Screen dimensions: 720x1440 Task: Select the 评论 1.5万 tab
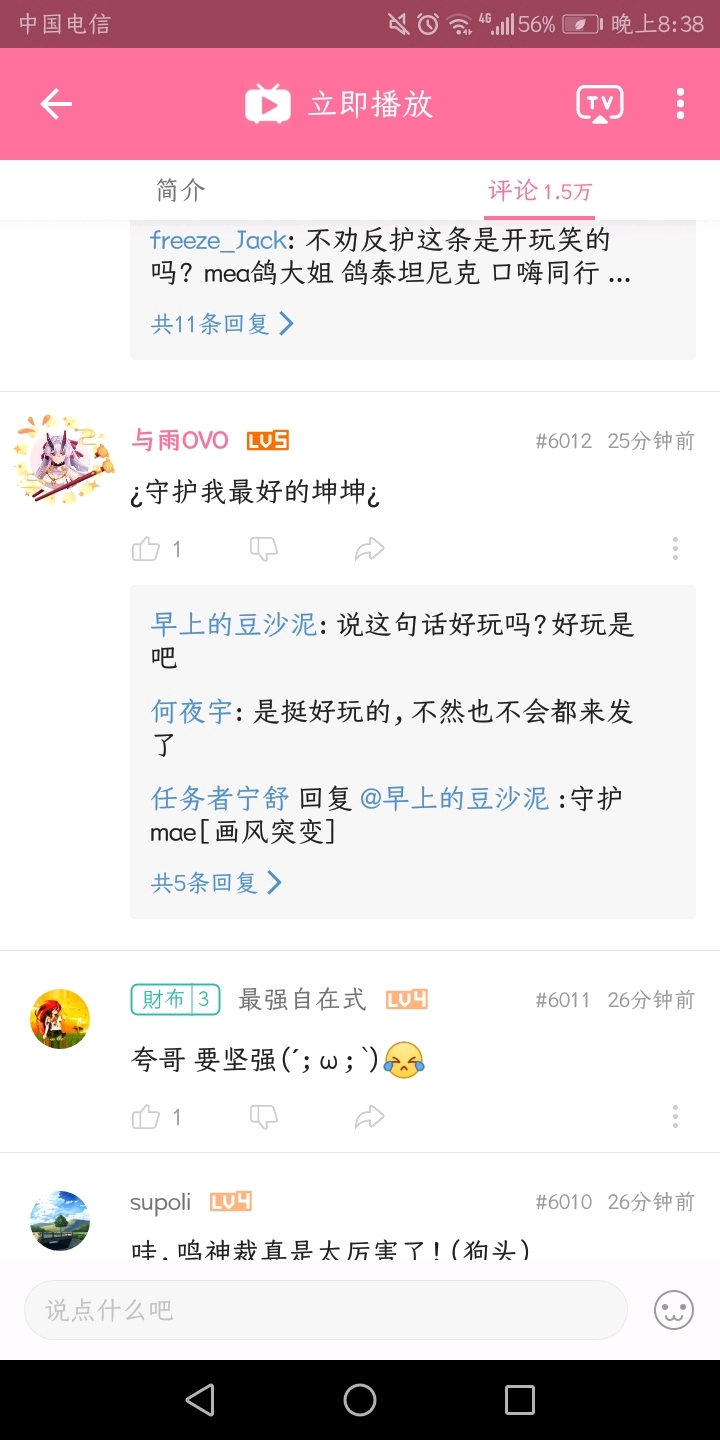[x=540, y=190]
